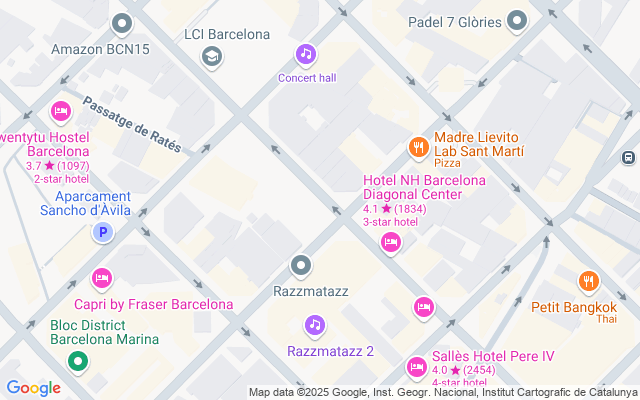Open Bloc District Barcelona Marina pin
640x400 pixels.
point(77,362)
